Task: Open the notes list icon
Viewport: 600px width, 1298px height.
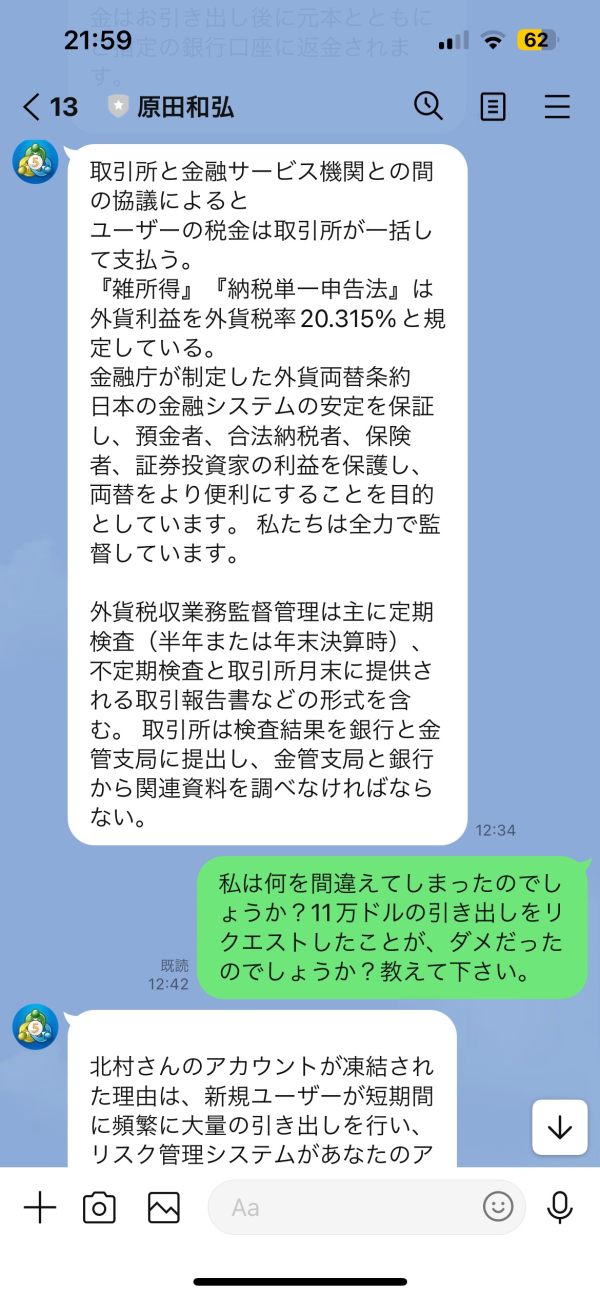Action: [493, 106]
